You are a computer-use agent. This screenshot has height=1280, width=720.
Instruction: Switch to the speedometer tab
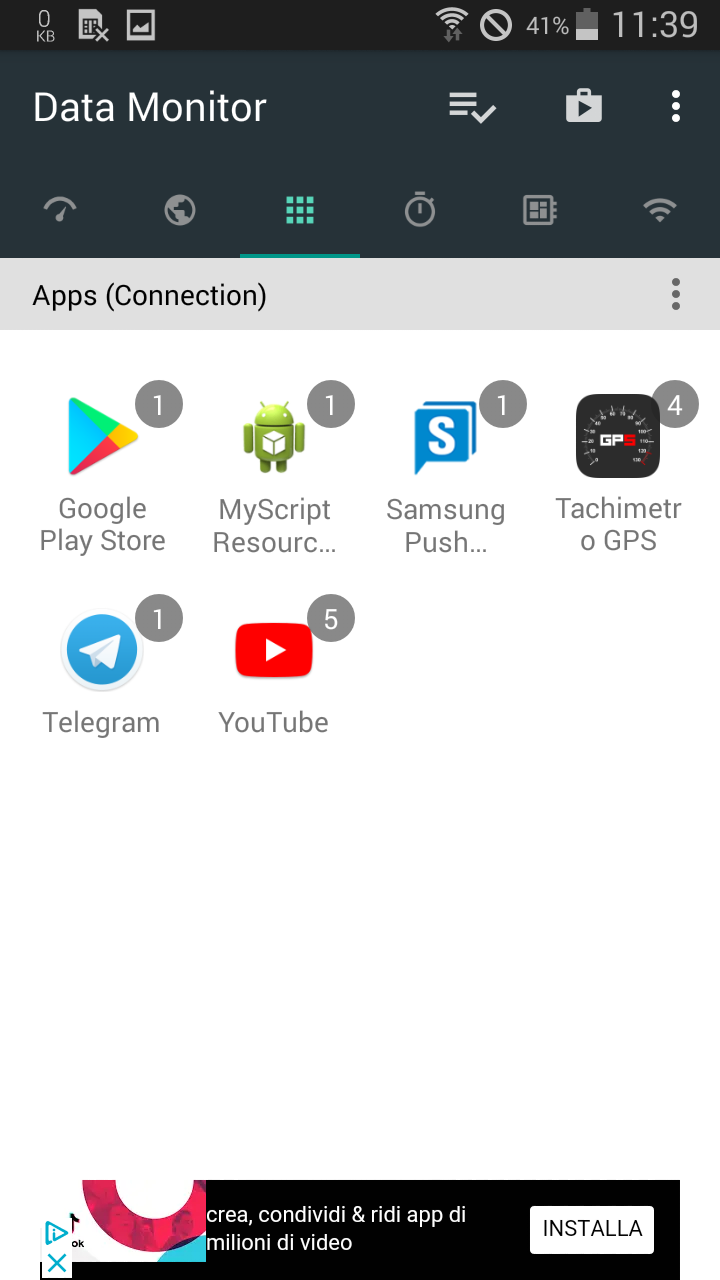coord(60,210)
